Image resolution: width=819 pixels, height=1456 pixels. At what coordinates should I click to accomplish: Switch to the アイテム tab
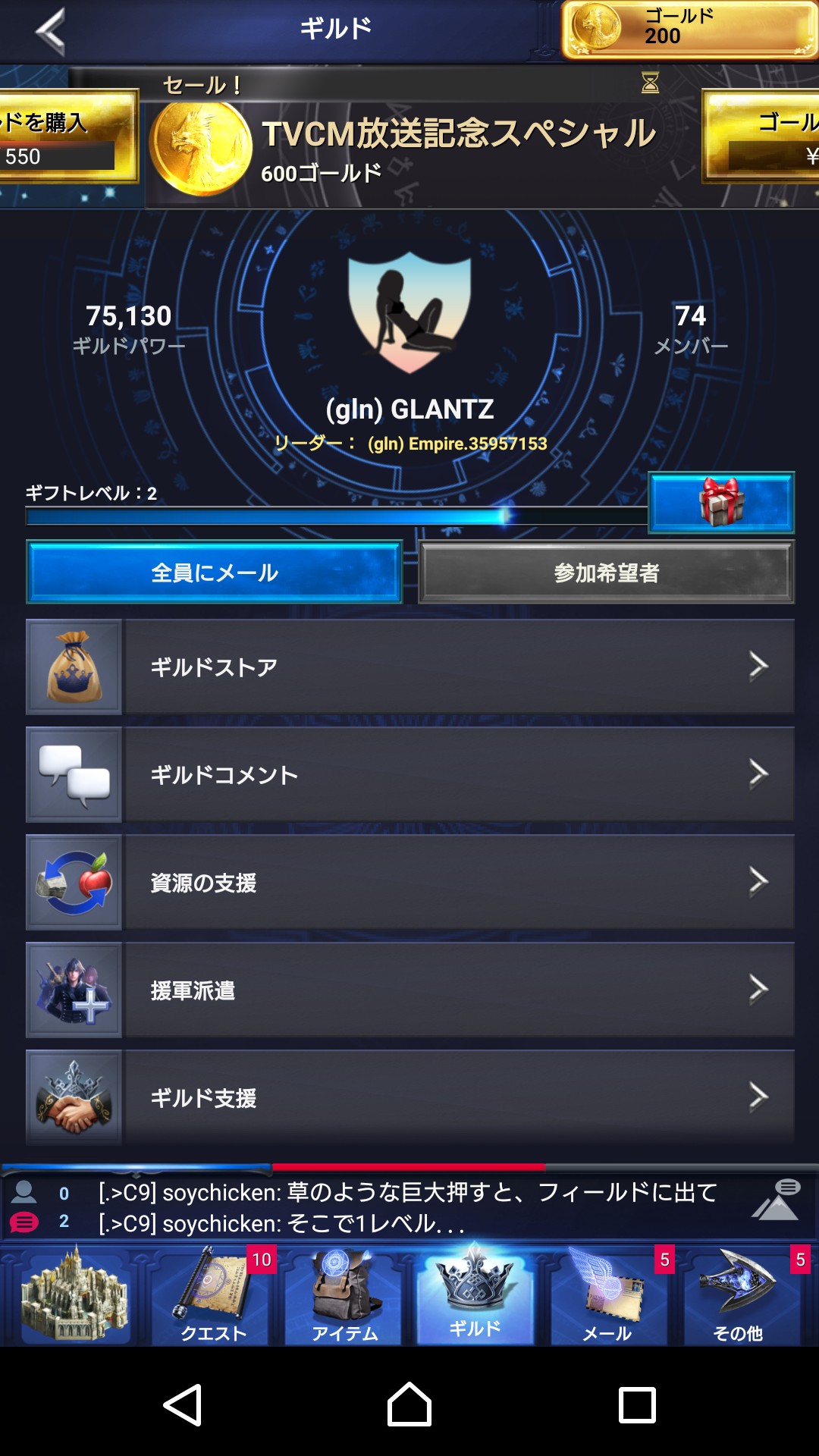coord(344,1297)
